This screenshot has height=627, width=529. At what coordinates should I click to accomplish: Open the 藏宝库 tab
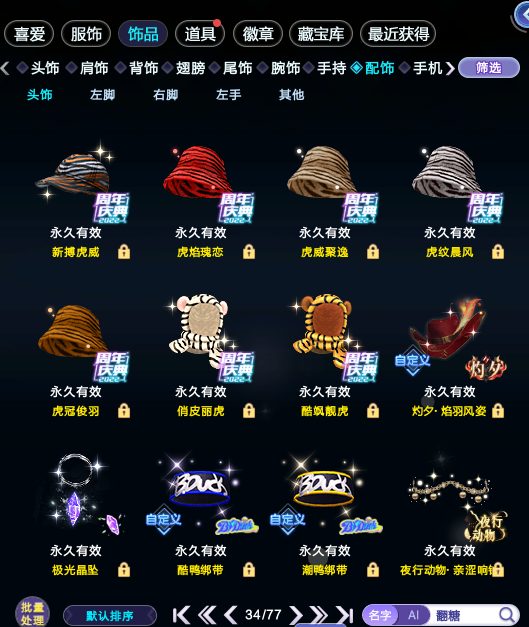pyautogui.click(x=320, y=34)
